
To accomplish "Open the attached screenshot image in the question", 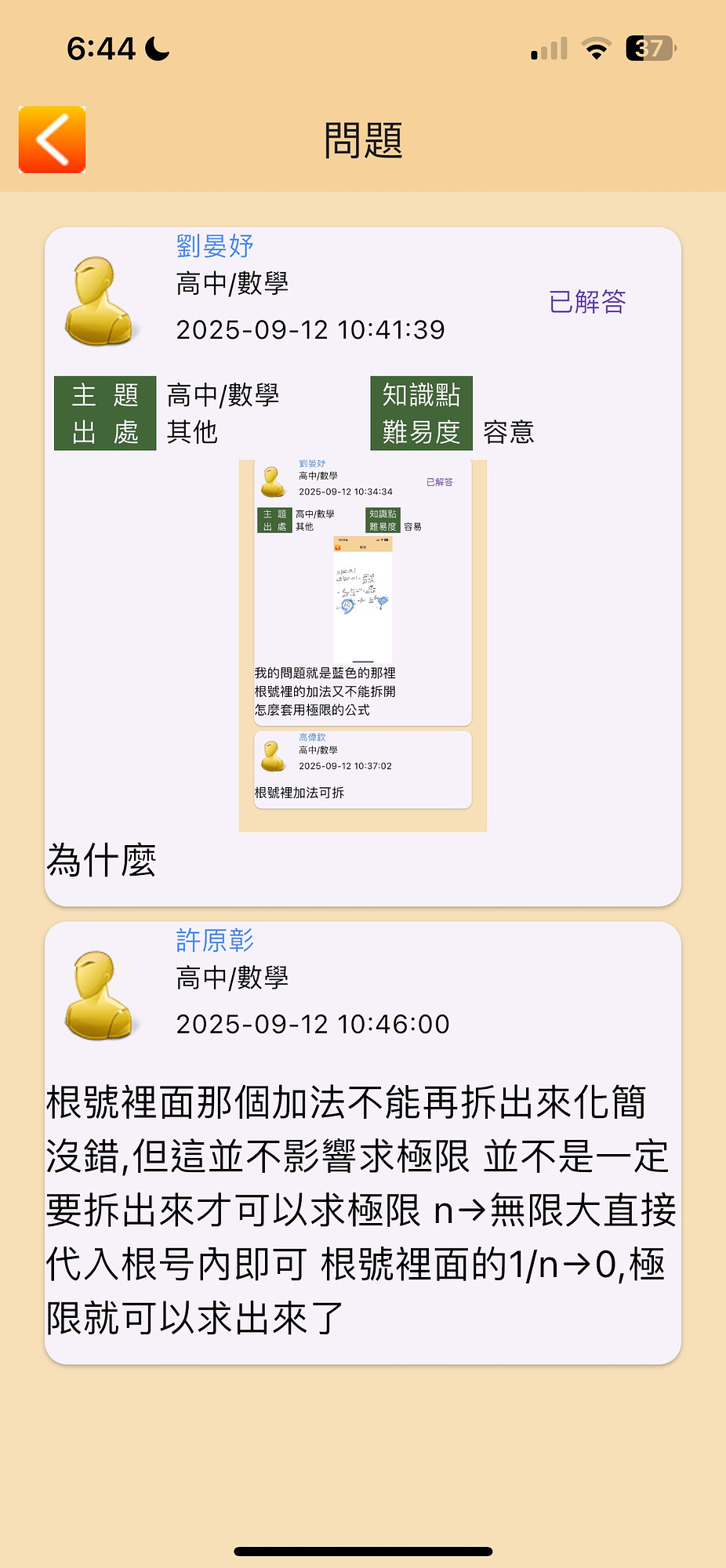I will (362, 644).
